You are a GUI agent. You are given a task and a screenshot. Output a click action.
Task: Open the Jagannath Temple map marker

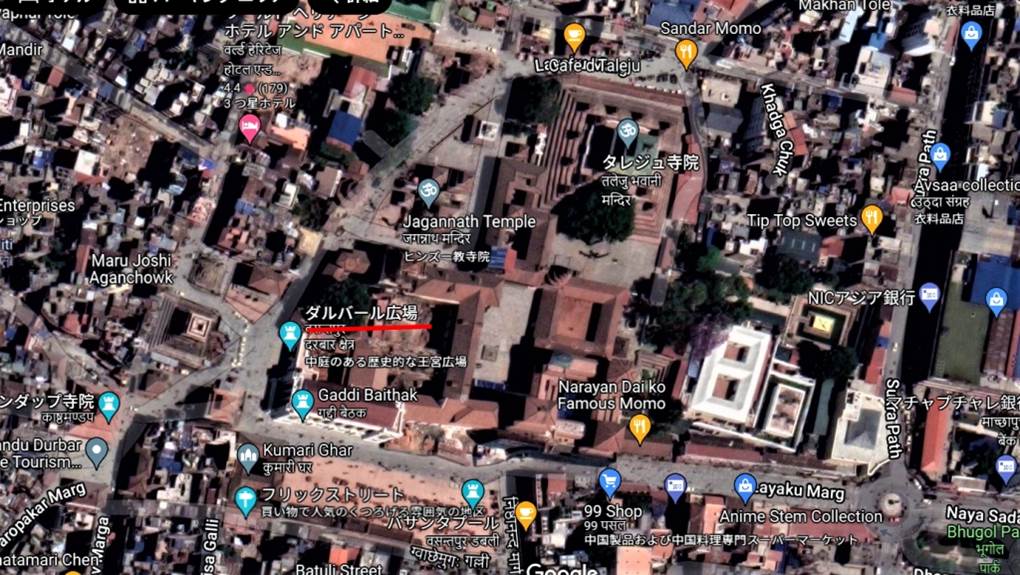[428, 191]
